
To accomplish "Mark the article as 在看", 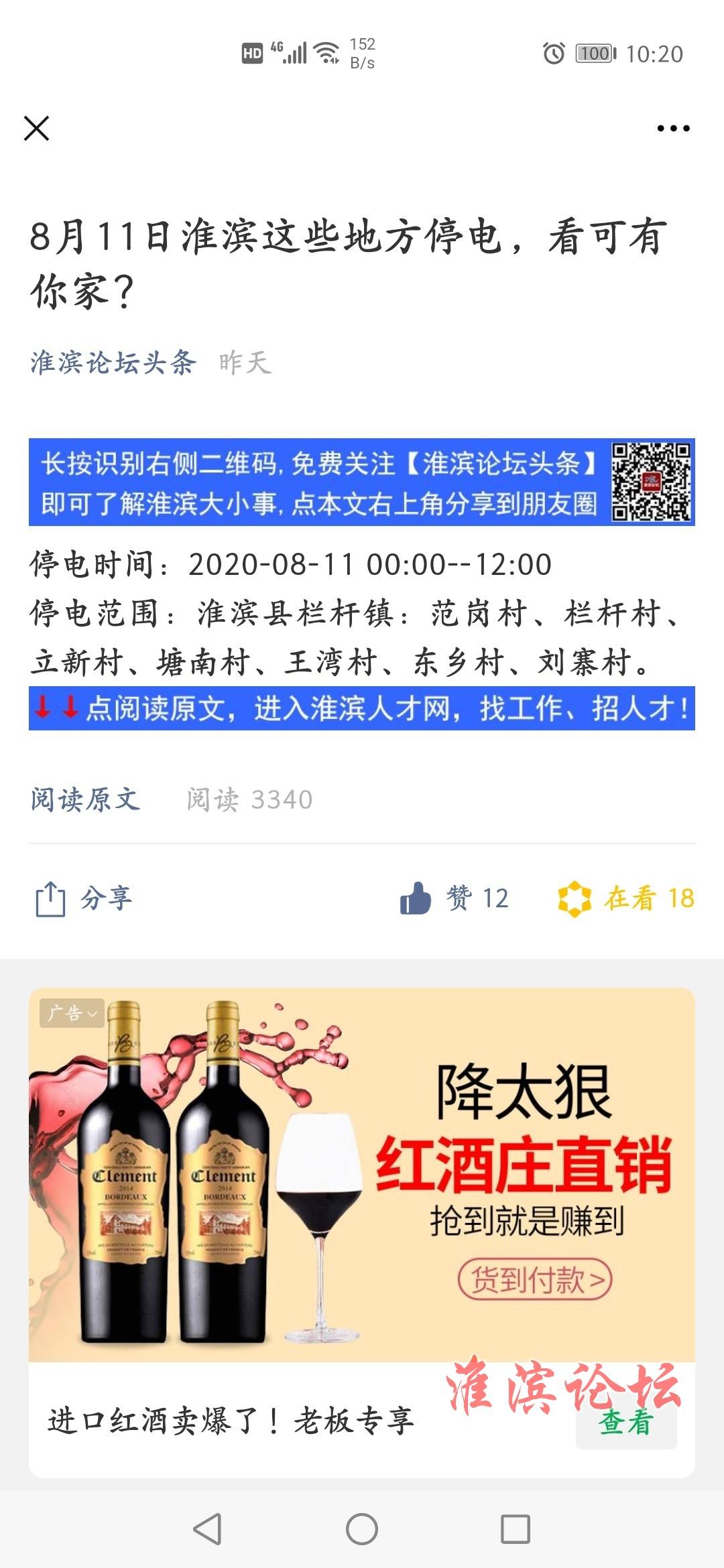I will tap(625, 898).
